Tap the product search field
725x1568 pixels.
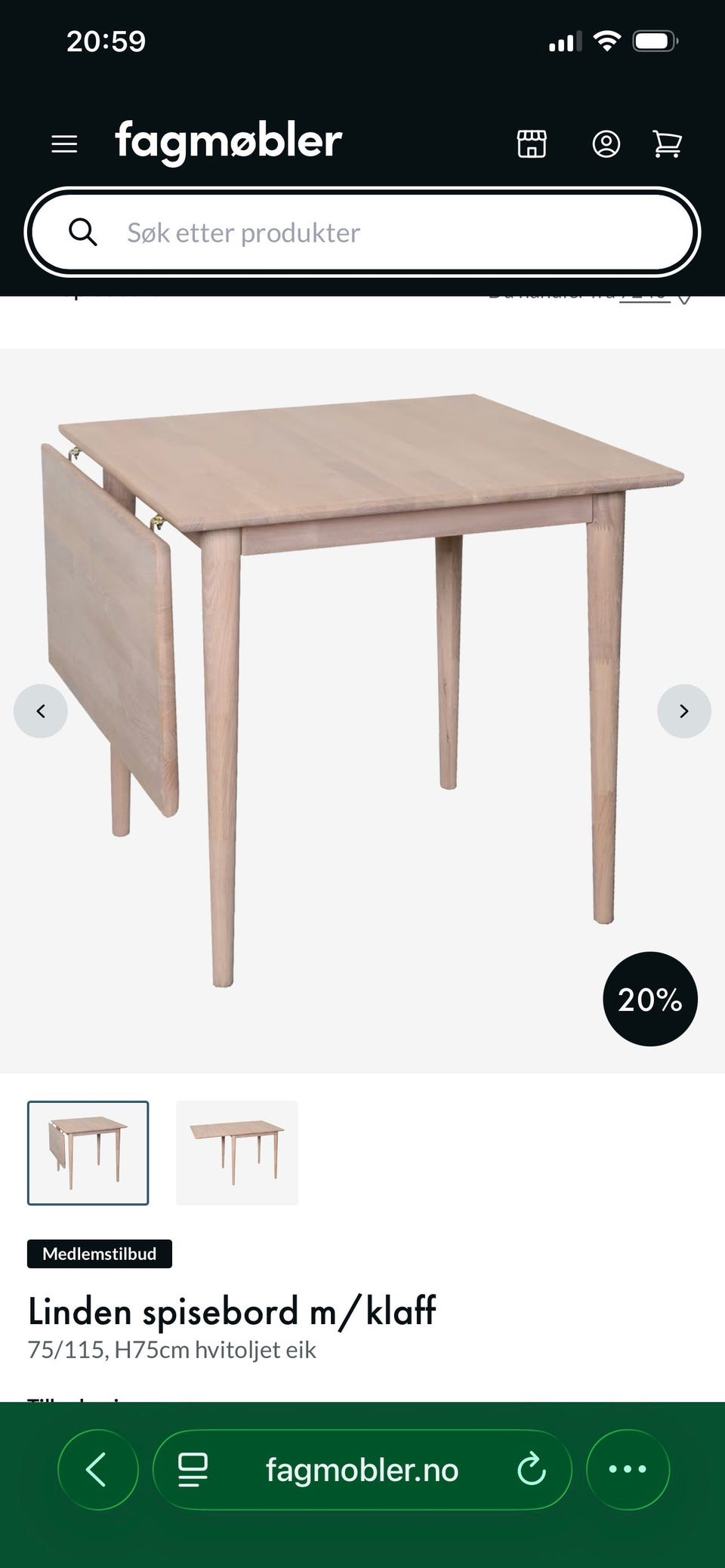[x=362, y=233]
